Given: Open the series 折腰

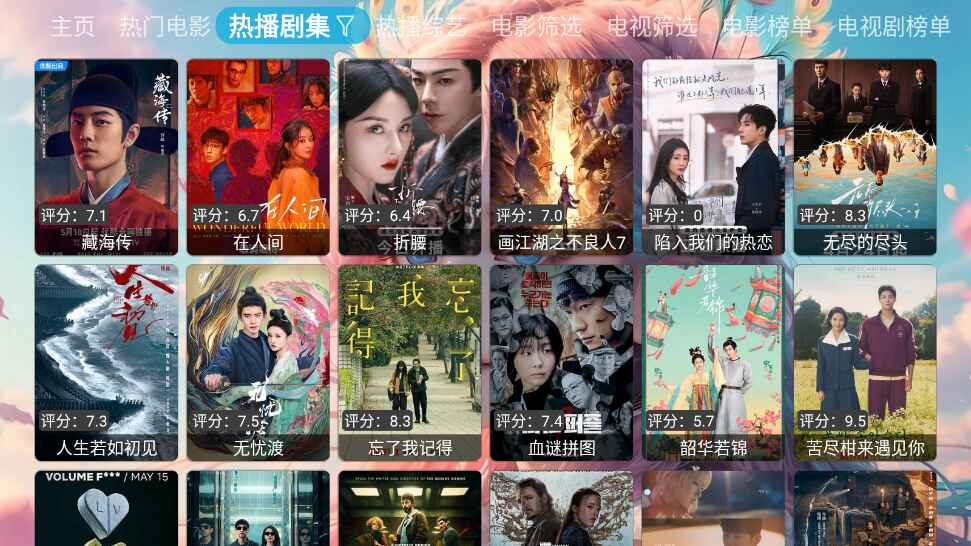Looking at the screenshot, I should point(410,157).
